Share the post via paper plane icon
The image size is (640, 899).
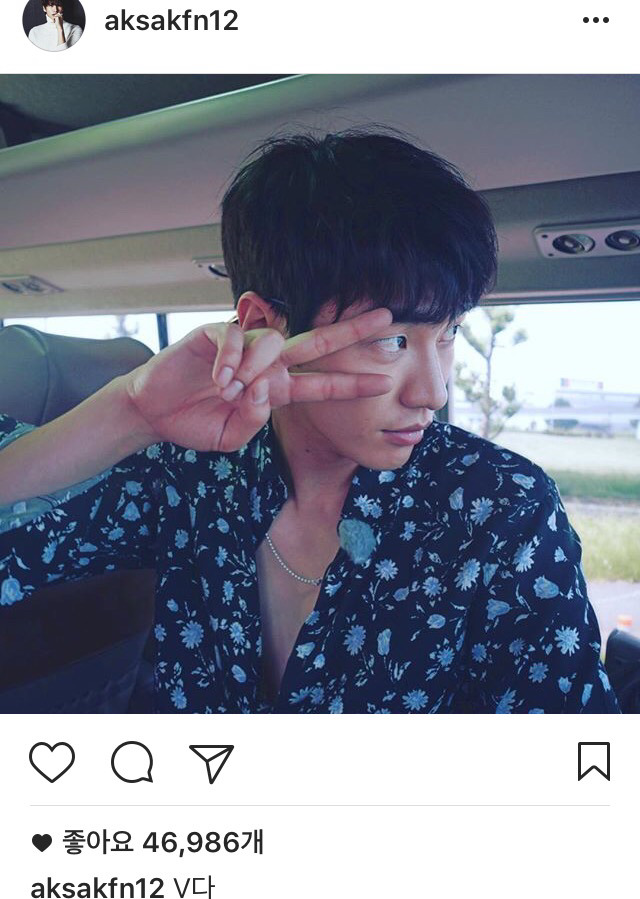pyautogui.click(x=211, y=763)
